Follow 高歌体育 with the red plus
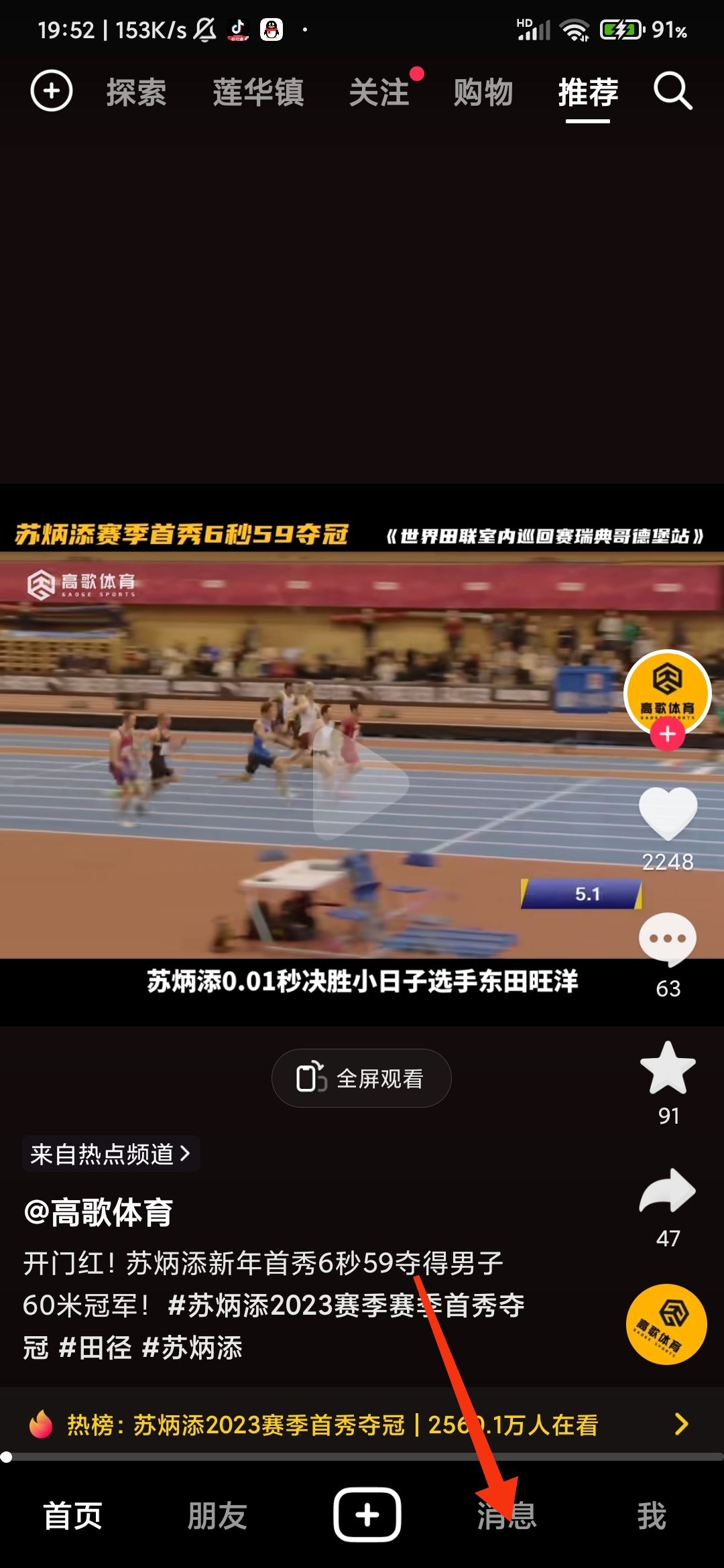The height and width of the screenshot is (1568, 724). [667, 734]
